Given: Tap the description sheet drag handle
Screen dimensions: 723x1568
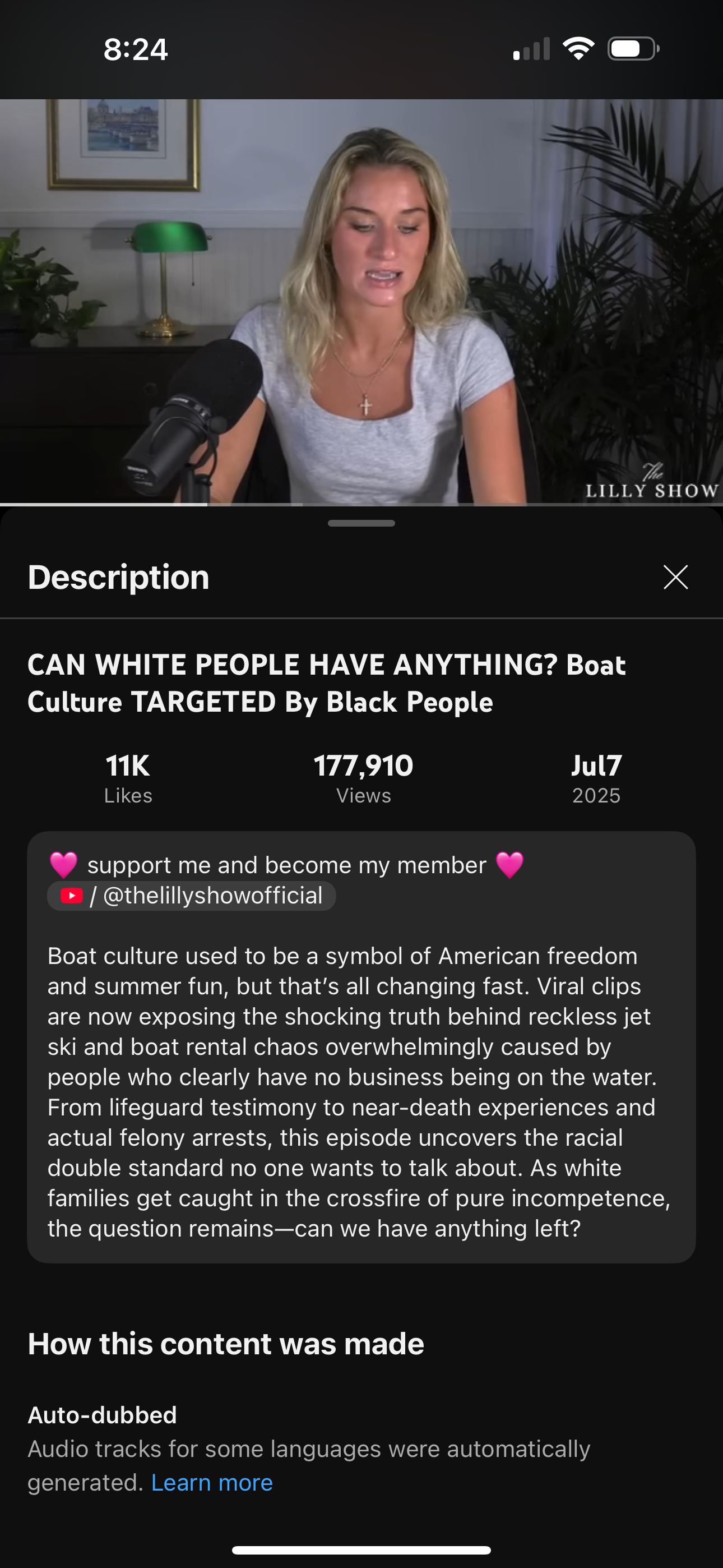Looking at the screenshot, I should click(x=361, y=523).
